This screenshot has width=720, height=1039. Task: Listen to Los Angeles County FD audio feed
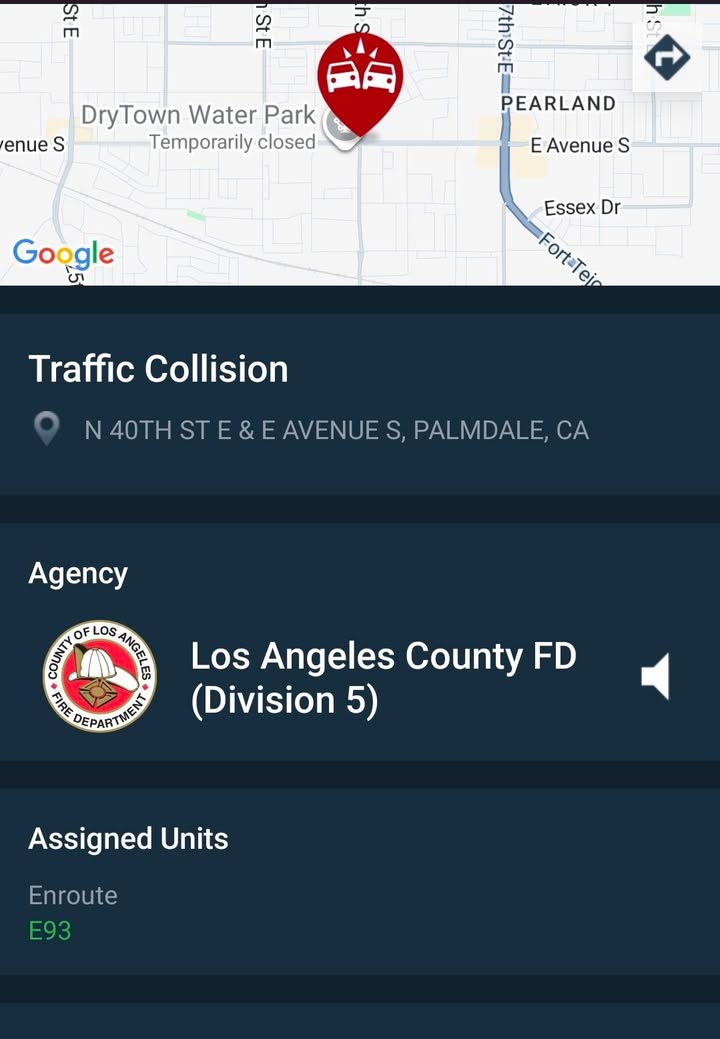656,676
